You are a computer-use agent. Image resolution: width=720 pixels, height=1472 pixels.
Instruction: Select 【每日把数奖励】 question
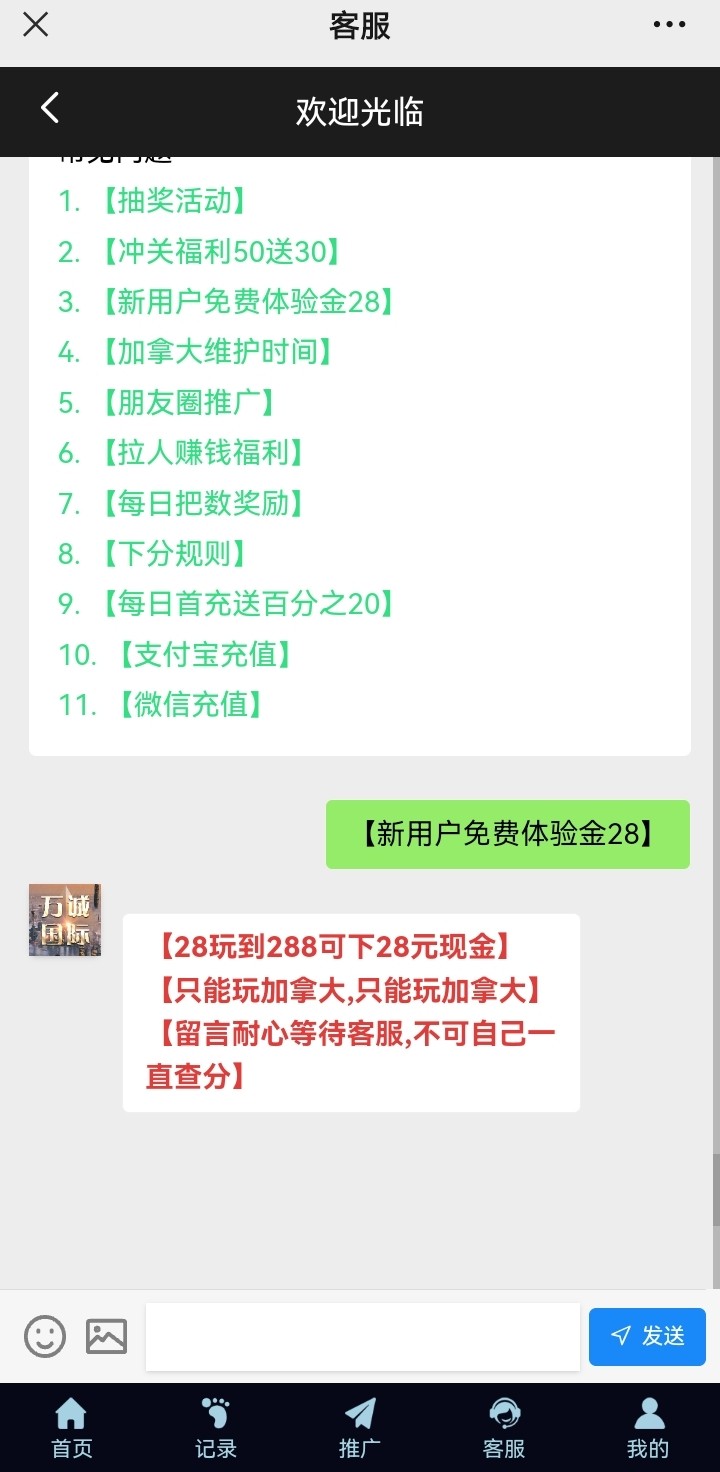(202, 503)
